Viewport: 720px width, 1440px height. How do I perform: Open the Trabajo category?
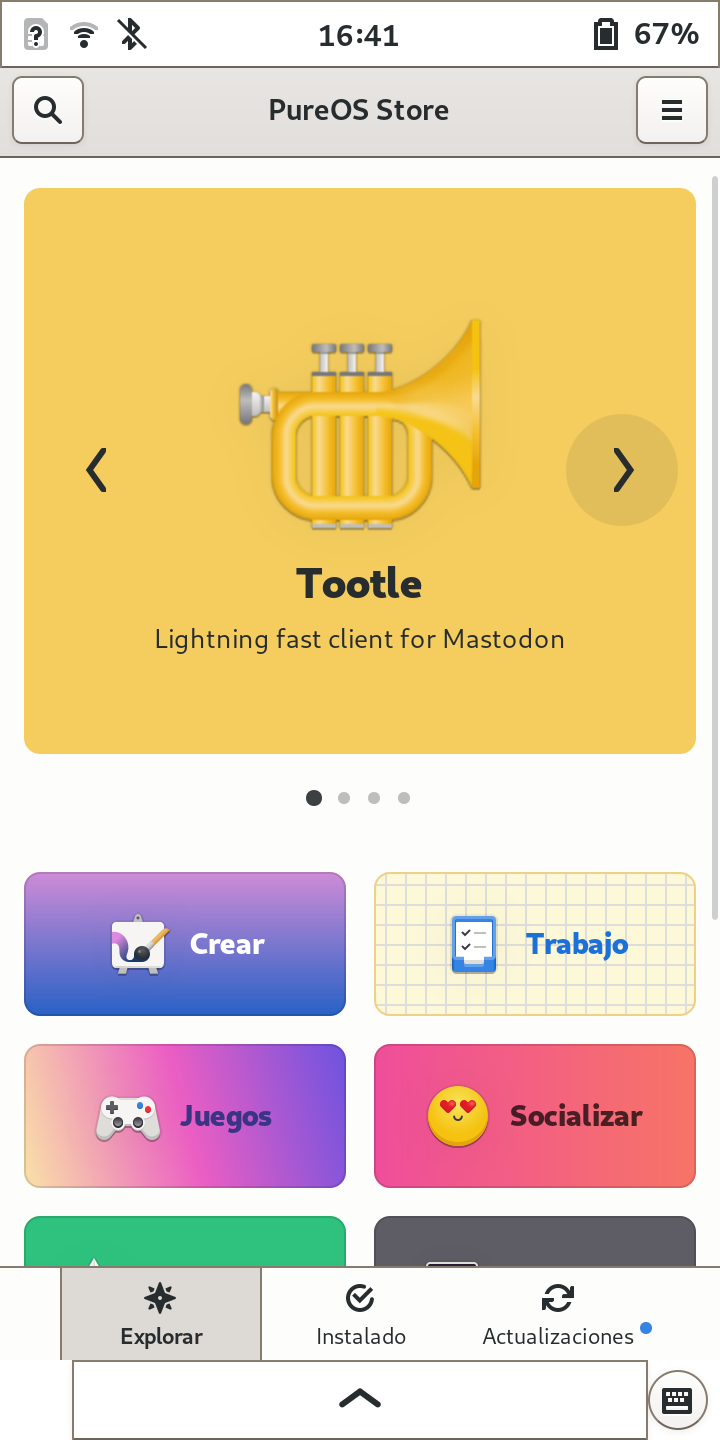[x=535, y=944]
